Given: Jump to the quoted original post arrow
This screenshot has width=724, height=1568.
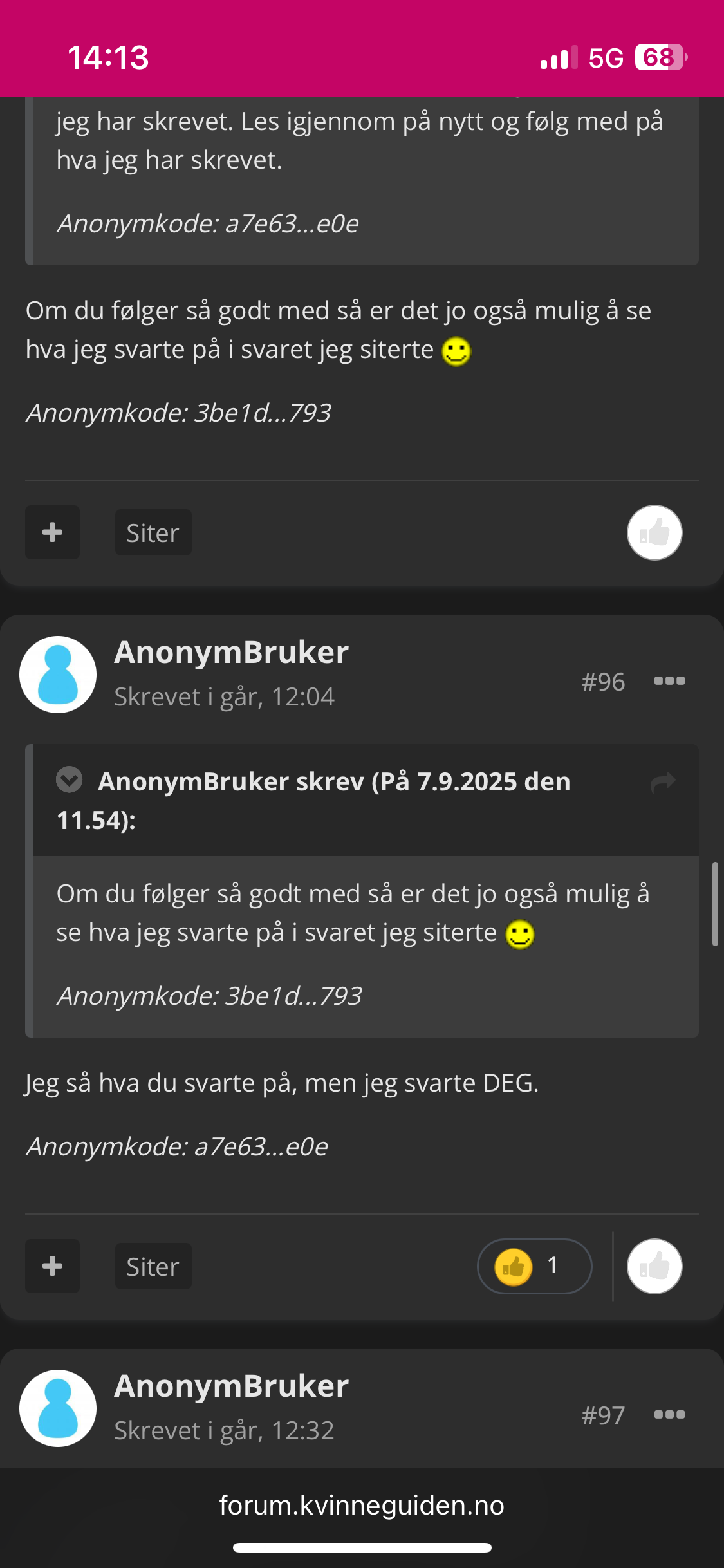Looking at the screenshot, I should pos(663,782).
